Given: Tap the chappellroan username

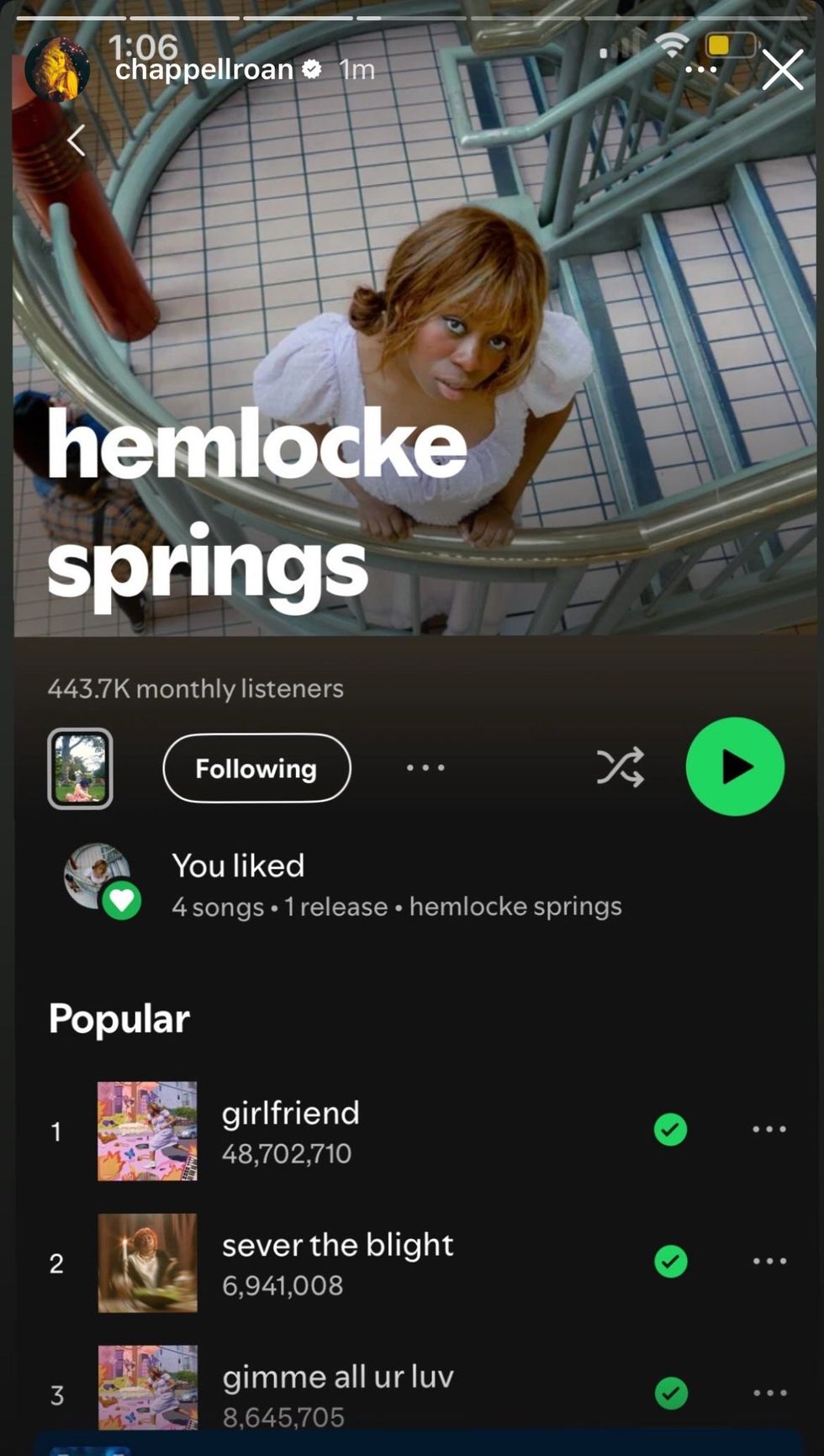Looking at the screenshot, I should [x=203, y=70].
